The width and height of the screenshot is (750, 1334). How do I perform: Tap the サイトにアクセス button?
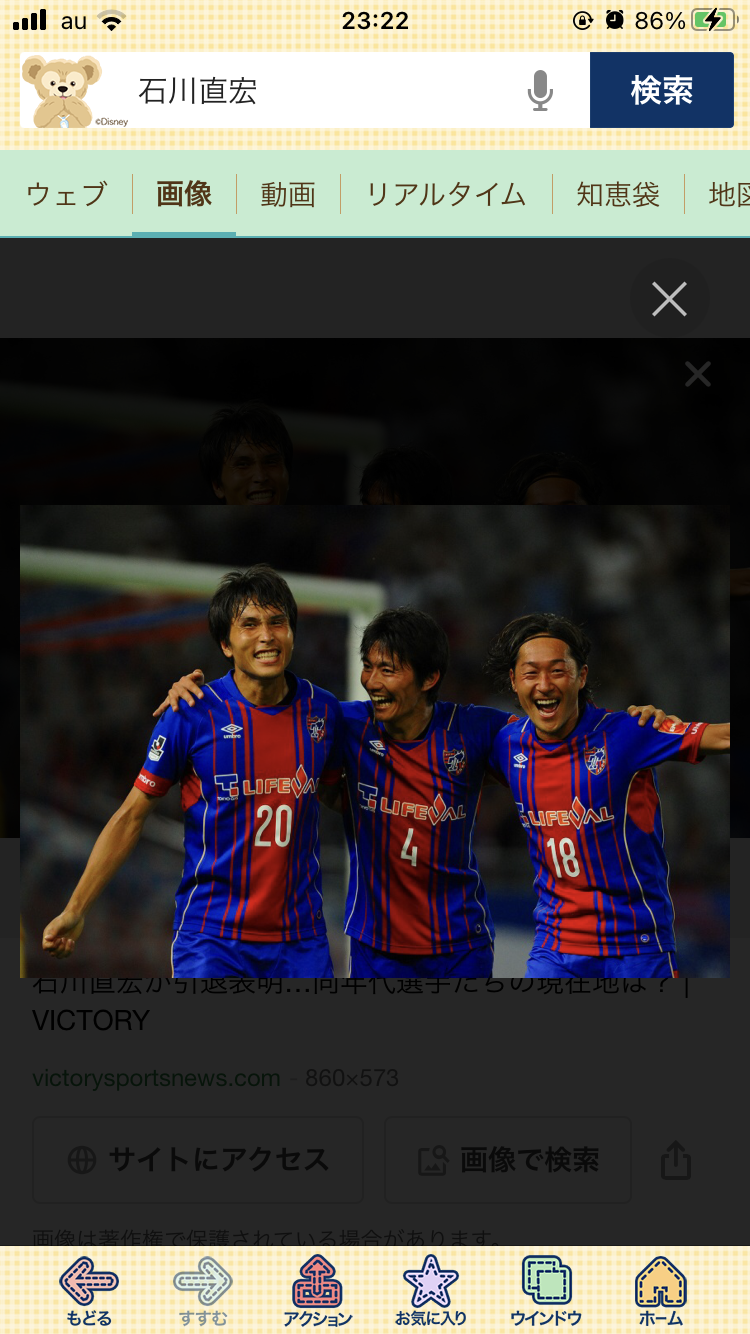tap(198, 1160)
